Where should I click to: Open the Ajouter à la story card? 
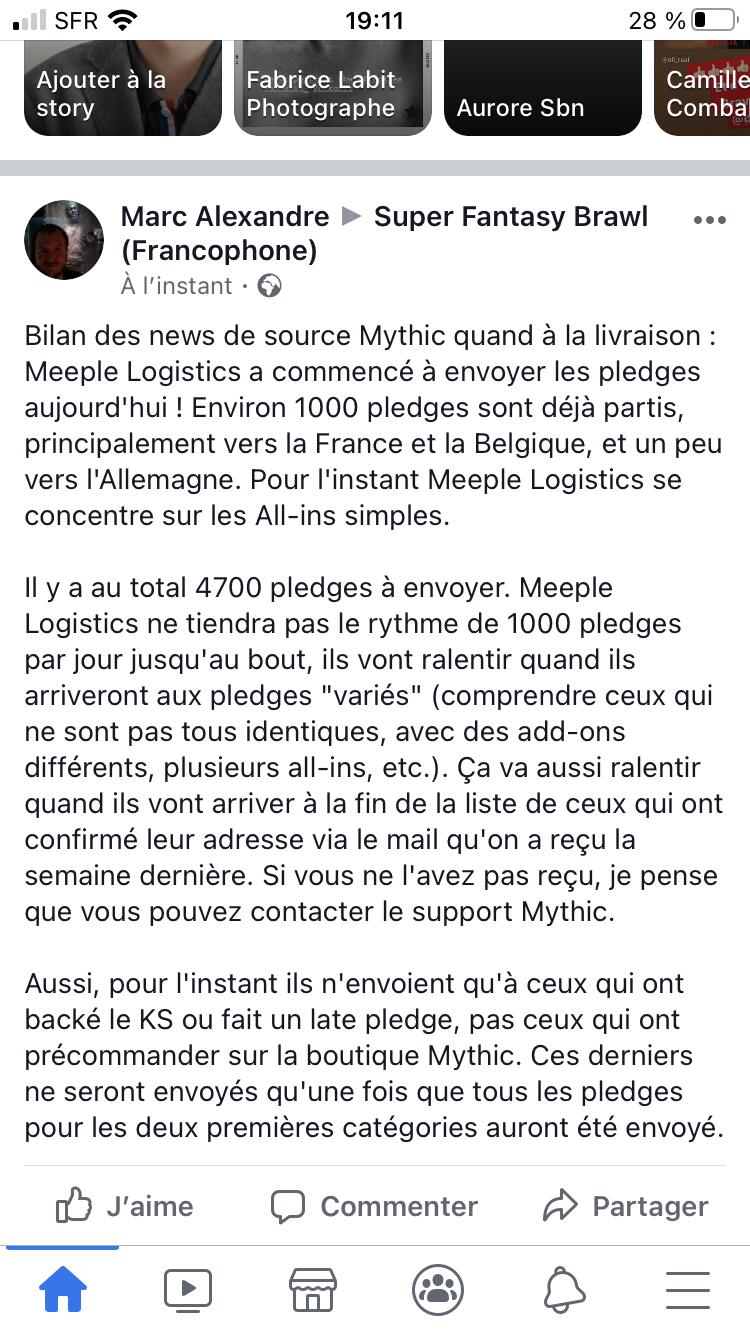[x=123, y=88]
